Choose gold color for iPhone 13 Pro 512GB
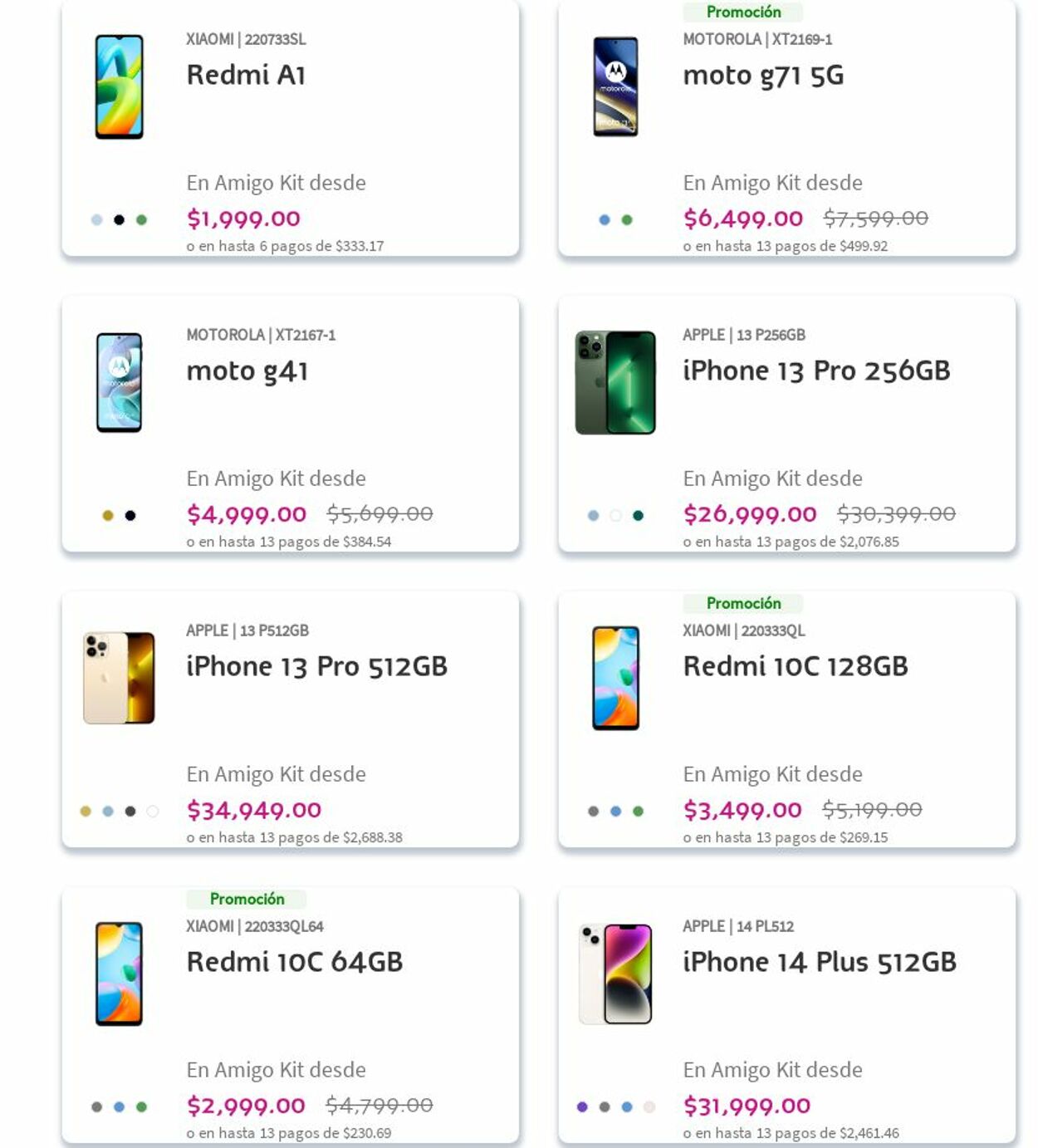The height and width of the screenshot is (1148, 1038). (86, 812)
